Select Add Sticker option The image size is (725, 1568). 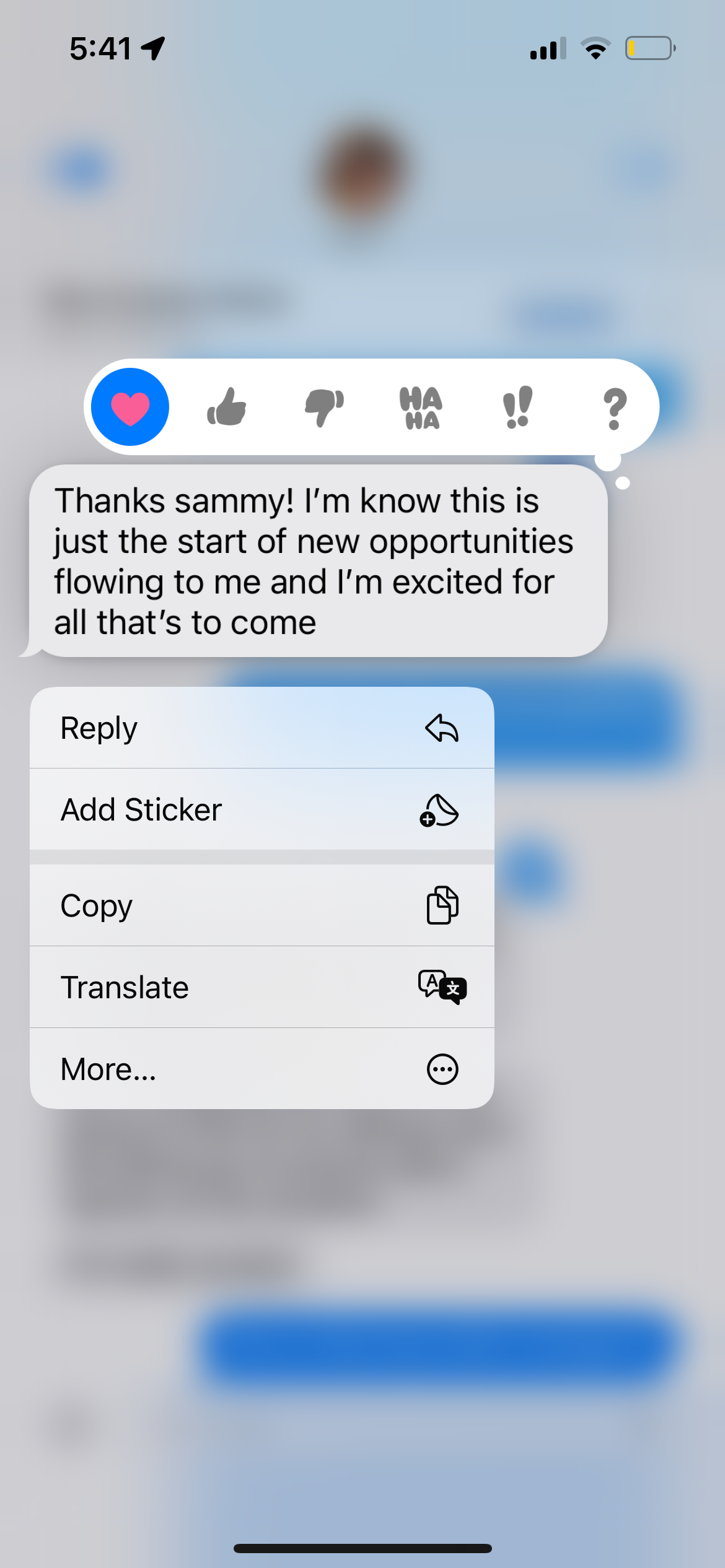261,810
